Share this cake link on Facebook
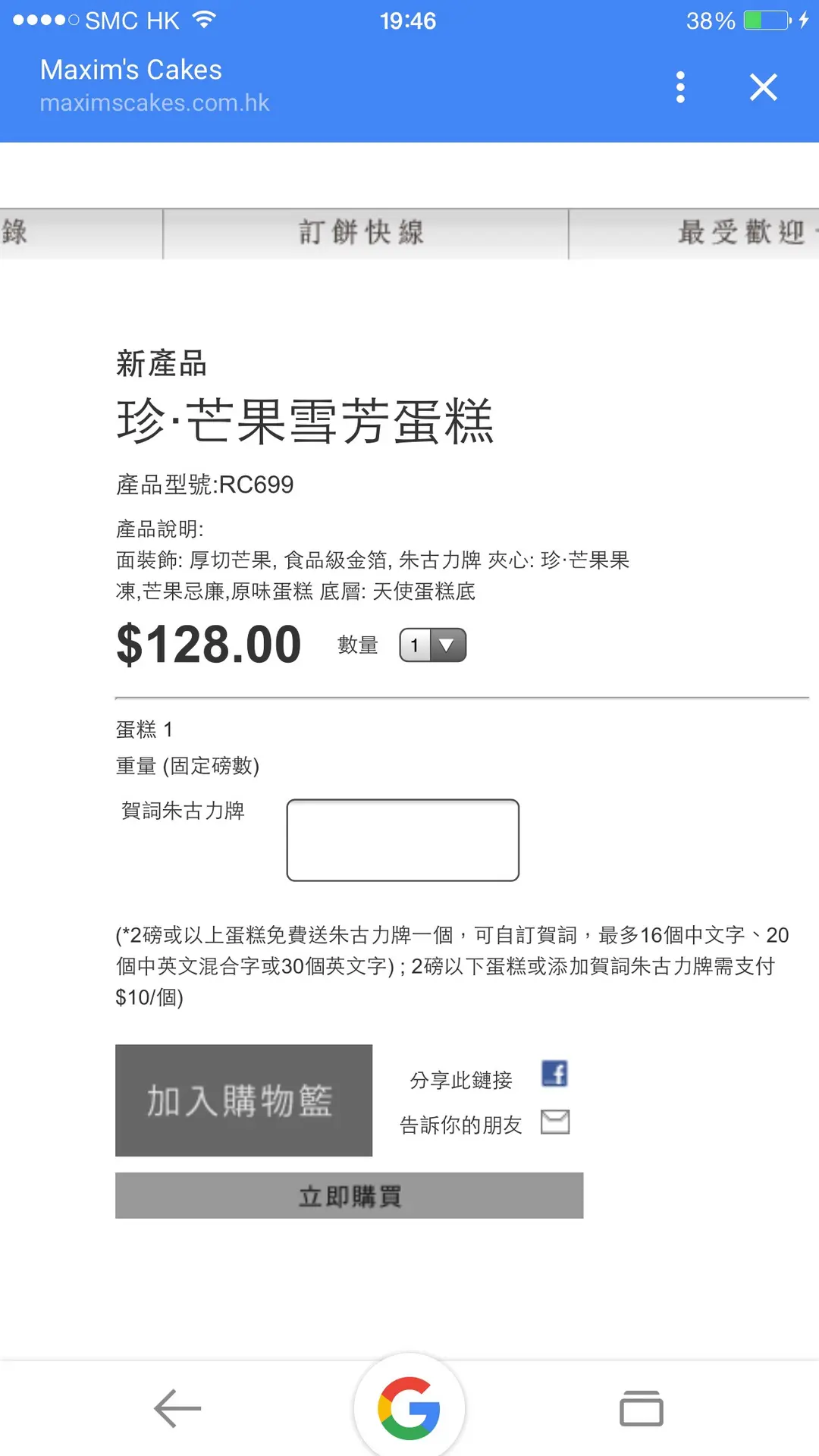Viewport: 819px width, 1456px height. pos(554,1074)
